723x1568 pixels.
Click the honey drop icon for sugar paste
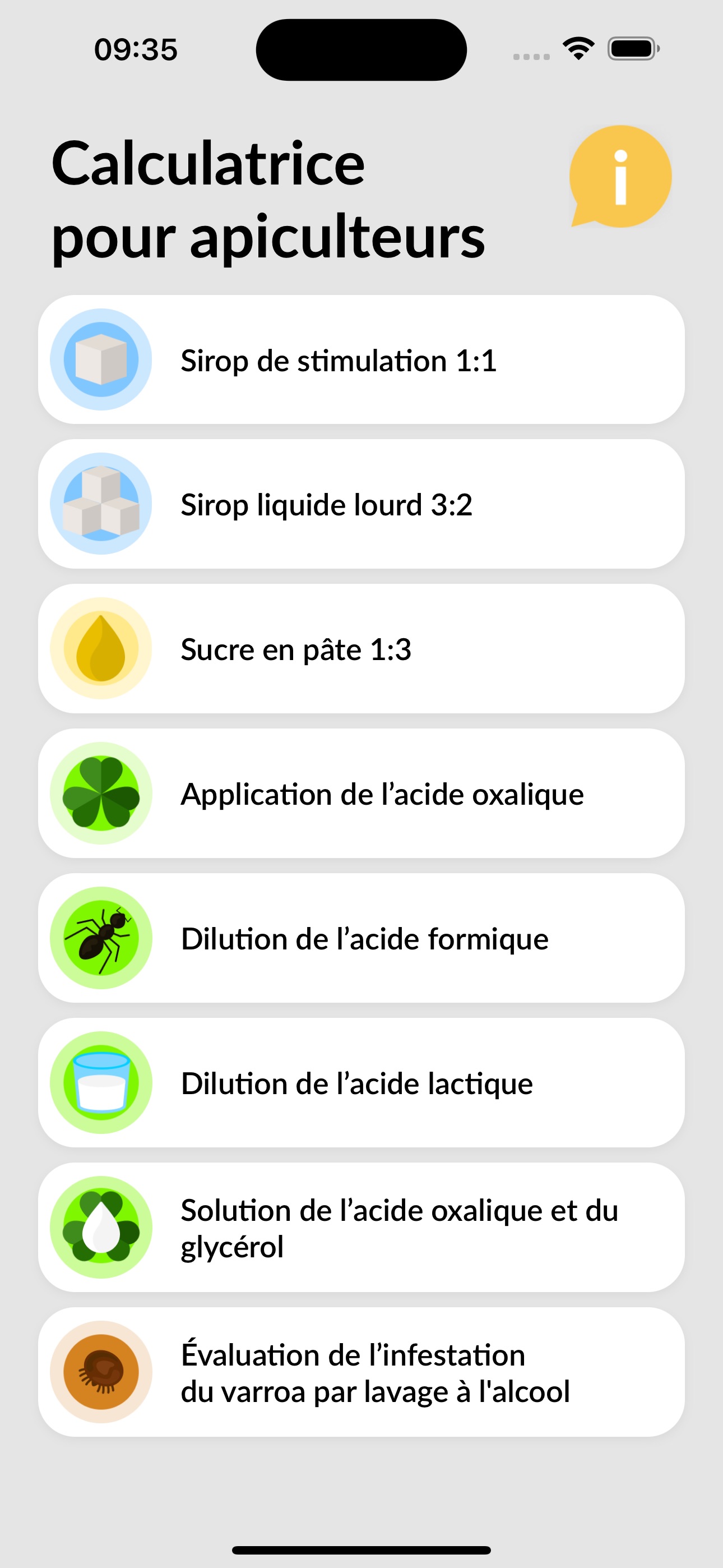pos(101,648)
